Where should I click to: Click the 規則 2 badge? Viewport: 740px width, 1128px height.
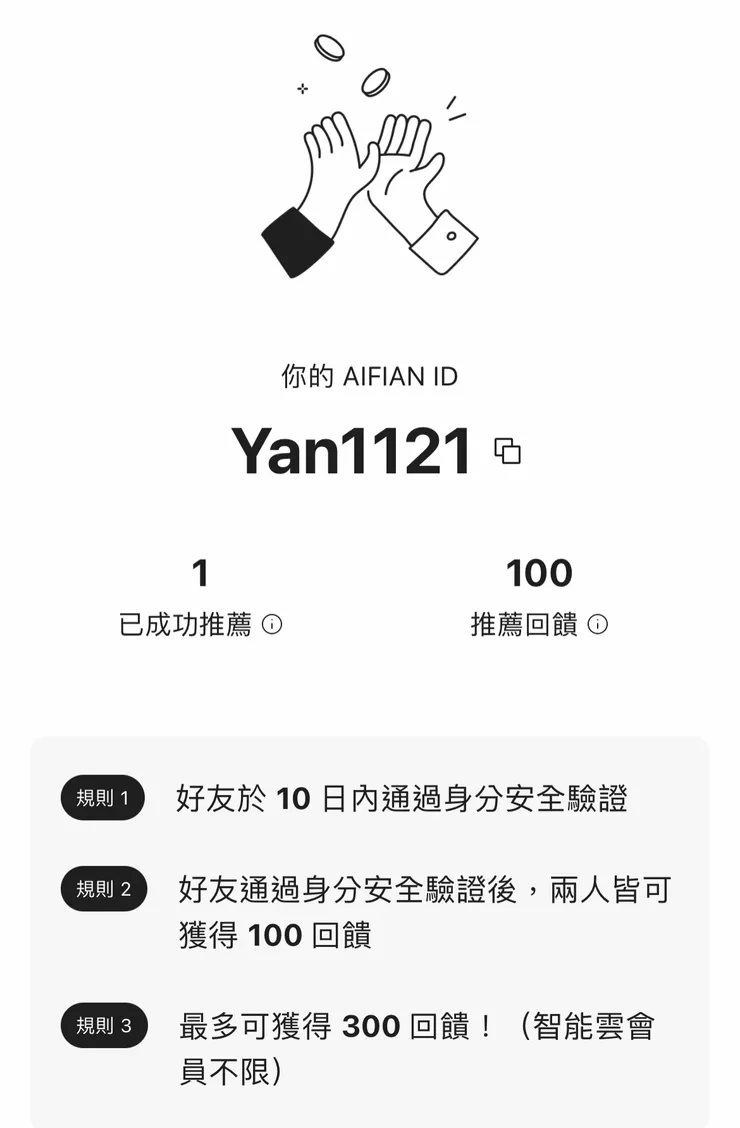click(103, 889)
